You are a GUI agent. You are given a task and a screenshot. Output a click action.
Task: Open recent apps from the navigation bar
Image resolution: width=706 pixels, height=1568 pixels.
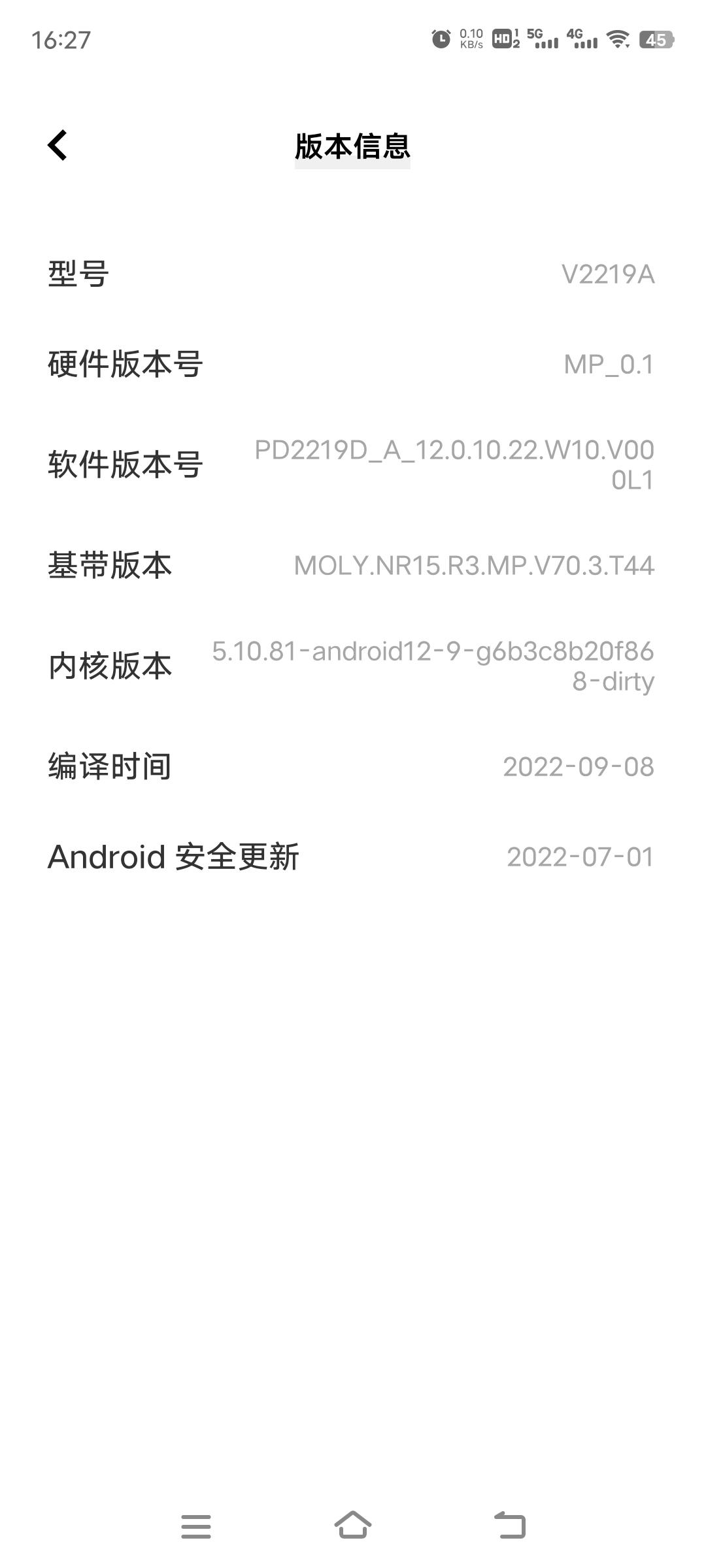pyautogui.click(x=196, y=1526)
